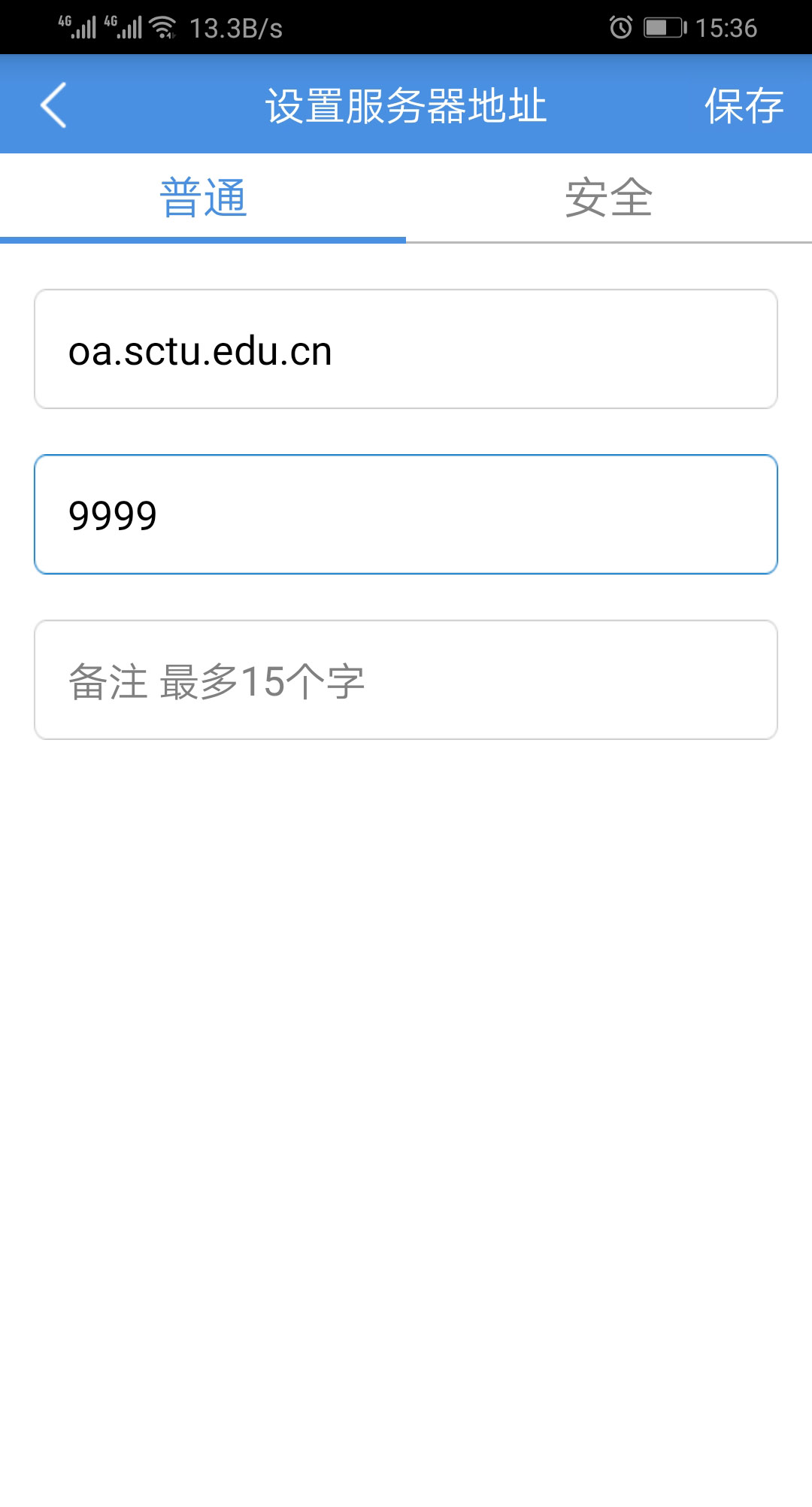Tap the 备注 remark field
812x1507 pixels.
pos(406,680)
